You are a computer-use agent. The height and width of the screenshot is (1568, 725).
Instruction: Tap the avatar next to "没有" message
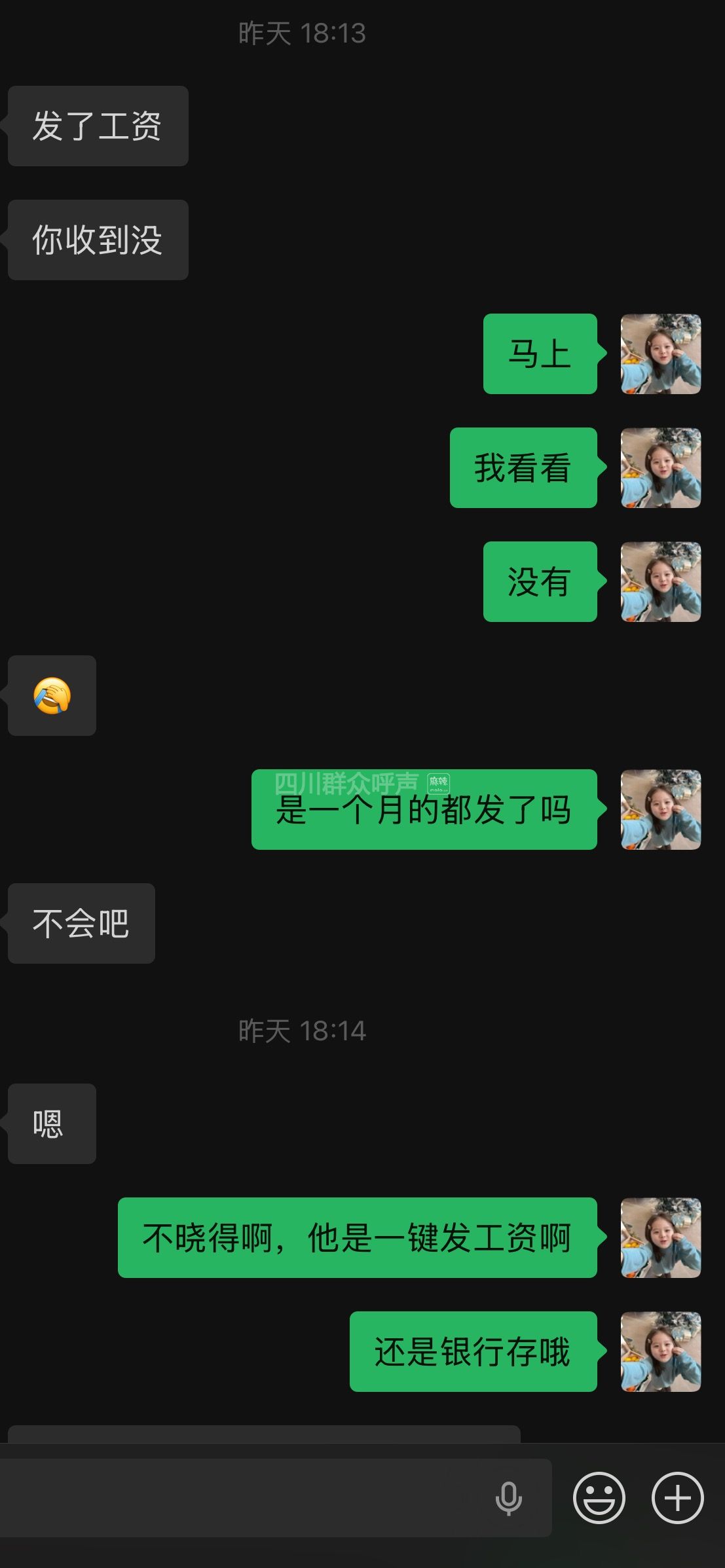[660, 582]
